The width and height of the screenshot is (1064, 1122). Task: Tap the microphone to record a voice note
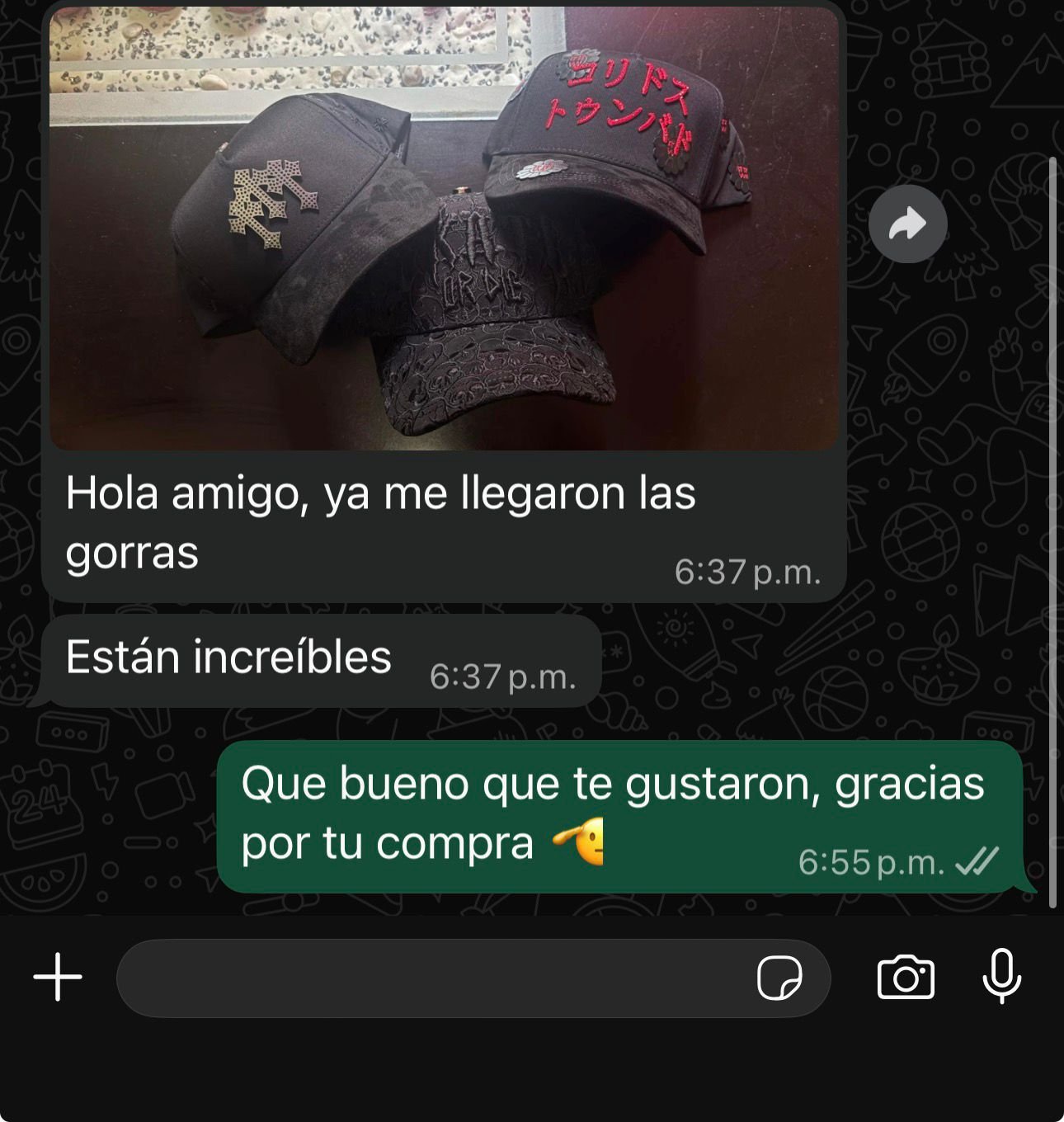pyautogui.click(x=1001, y=976)
